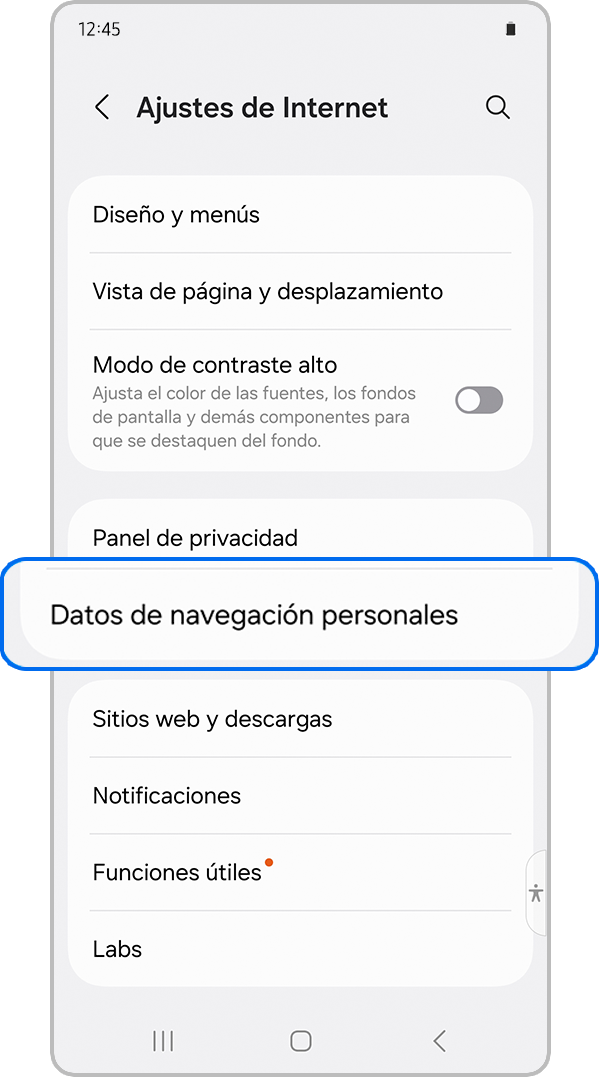Go back from Ajustes de Internet
Viewport: 600px width, 1077px height.
[102, 108]
